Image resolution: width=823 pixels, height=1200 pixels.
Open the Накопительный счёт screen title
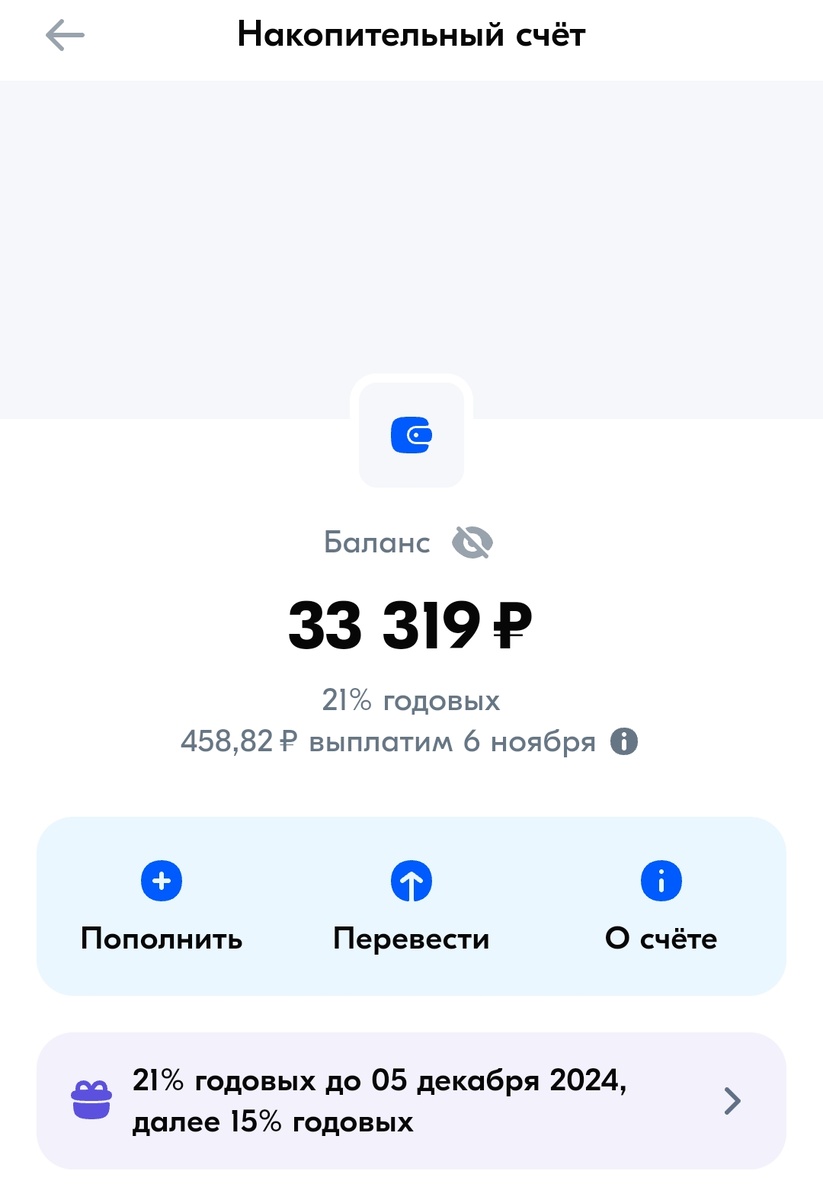(411, 33)
